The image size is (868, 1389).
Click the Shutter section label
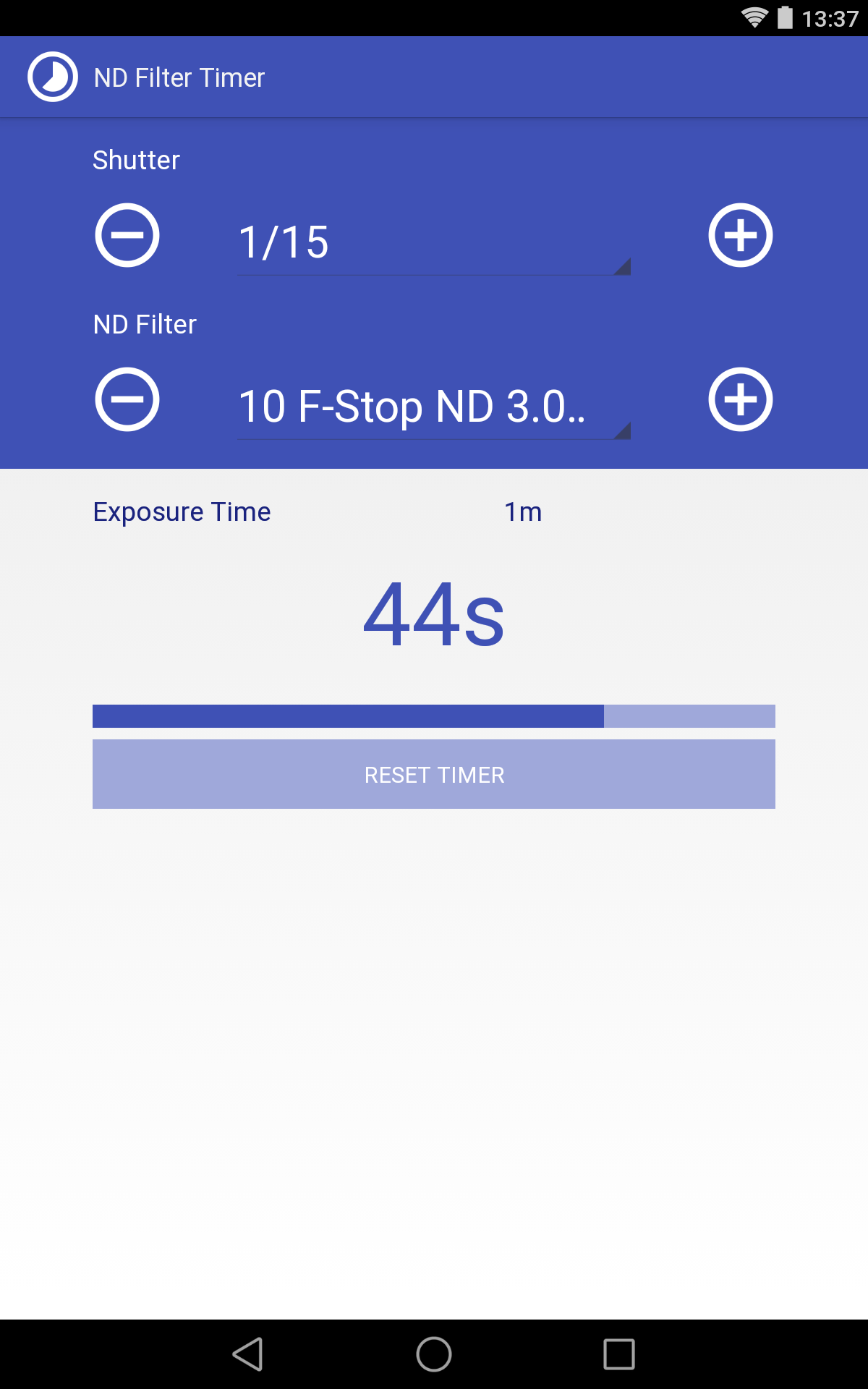135,160
